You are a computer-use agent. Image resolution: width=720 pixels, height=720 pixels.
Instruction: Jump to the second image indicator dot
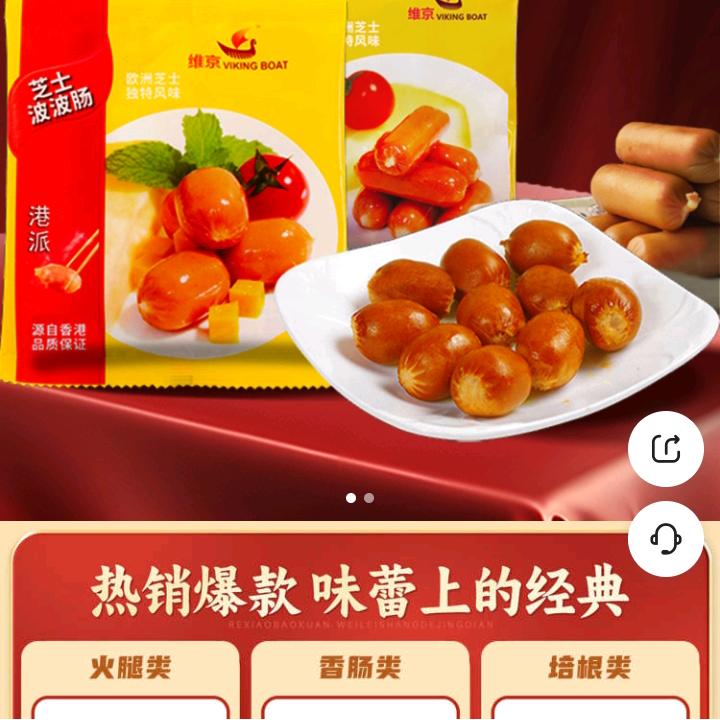(369, 498)
